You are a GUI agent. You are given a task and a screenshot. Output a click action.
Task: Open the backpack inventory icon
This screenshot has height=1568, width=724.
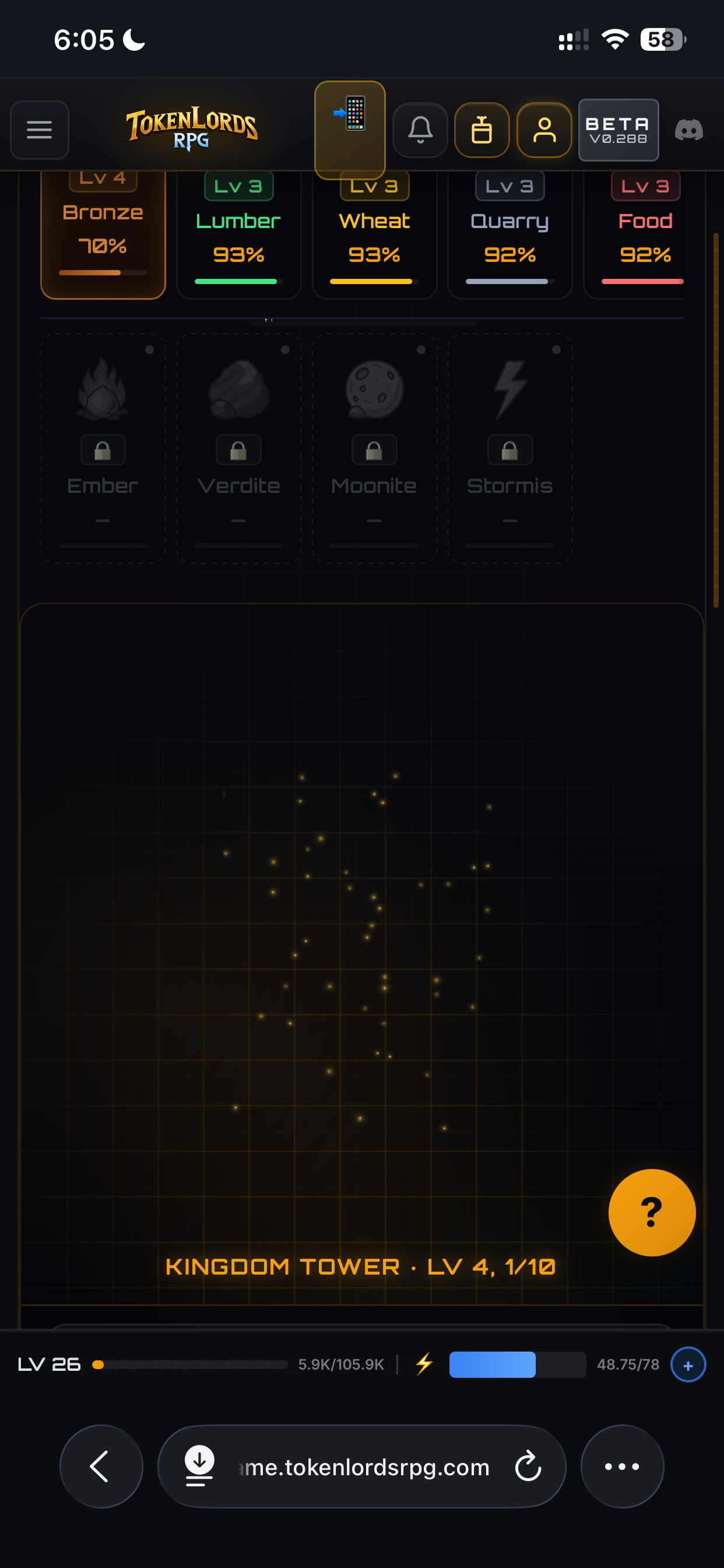point(482,129)
